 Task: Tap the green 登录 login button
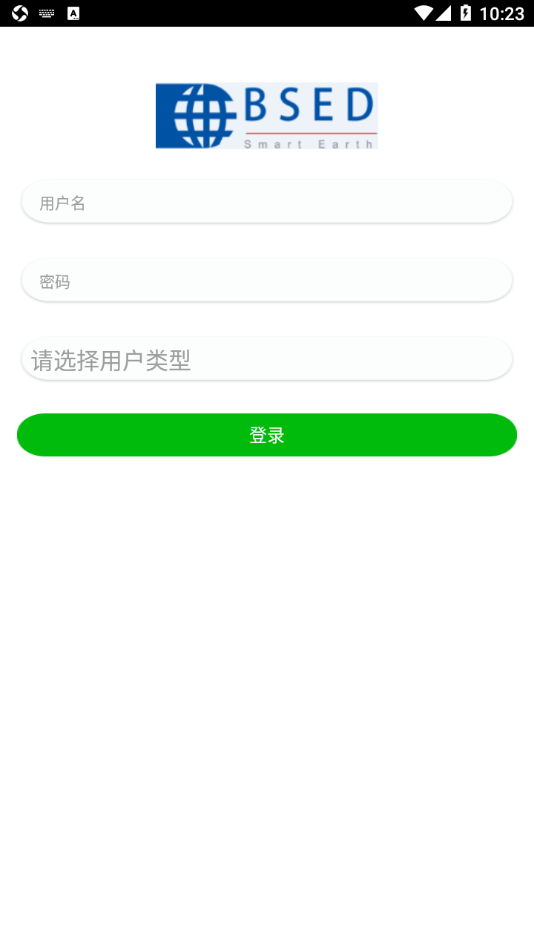tap(267, 435)
